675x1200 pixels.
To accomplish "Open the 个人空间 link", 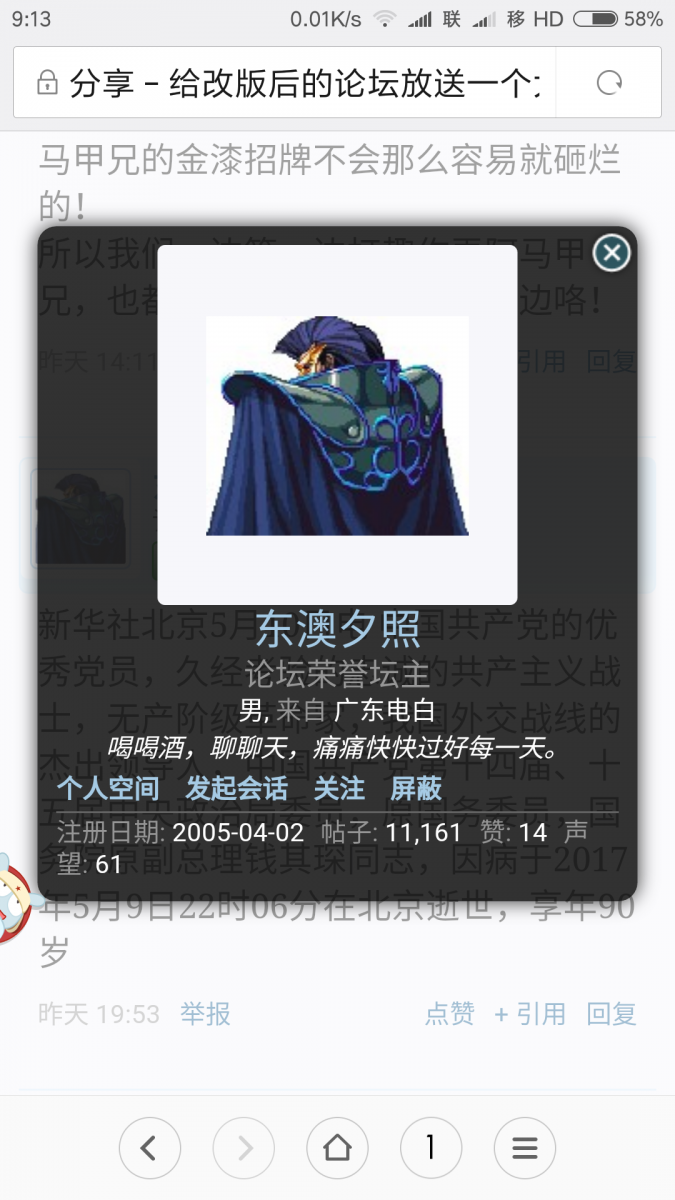I will pyautogui.click(x=107, y=788).
